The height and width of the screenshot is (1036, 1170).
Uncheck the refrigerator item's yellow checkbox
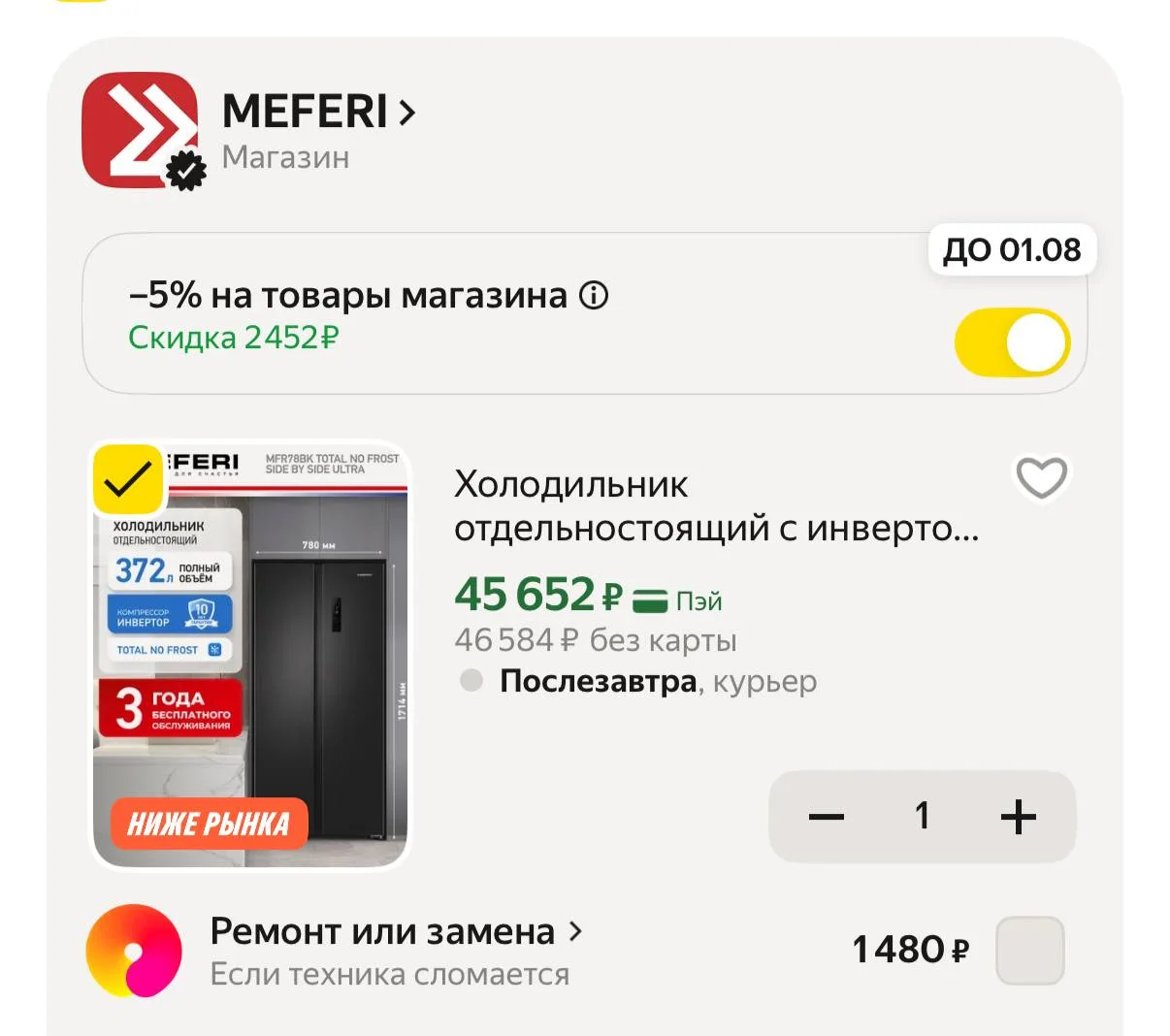coord(128,479)
